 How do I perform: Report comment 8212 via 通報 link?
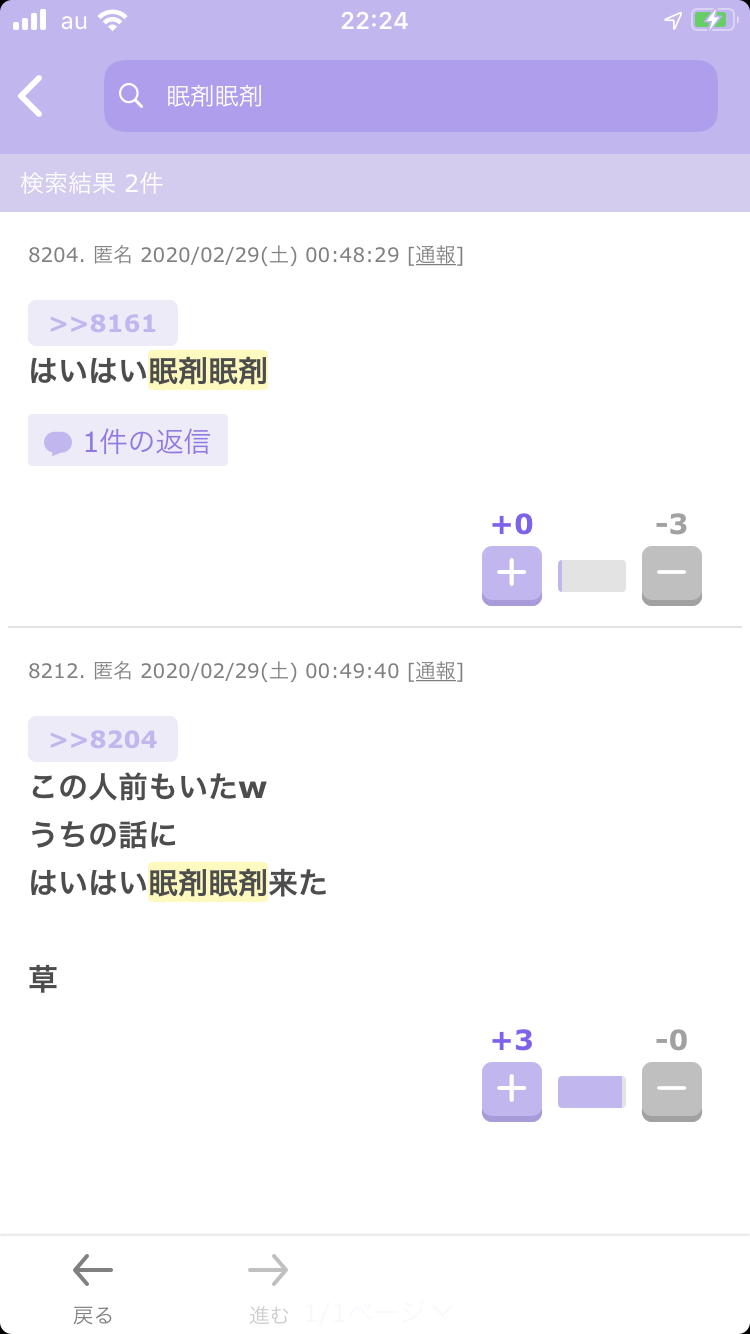point(436,671)
